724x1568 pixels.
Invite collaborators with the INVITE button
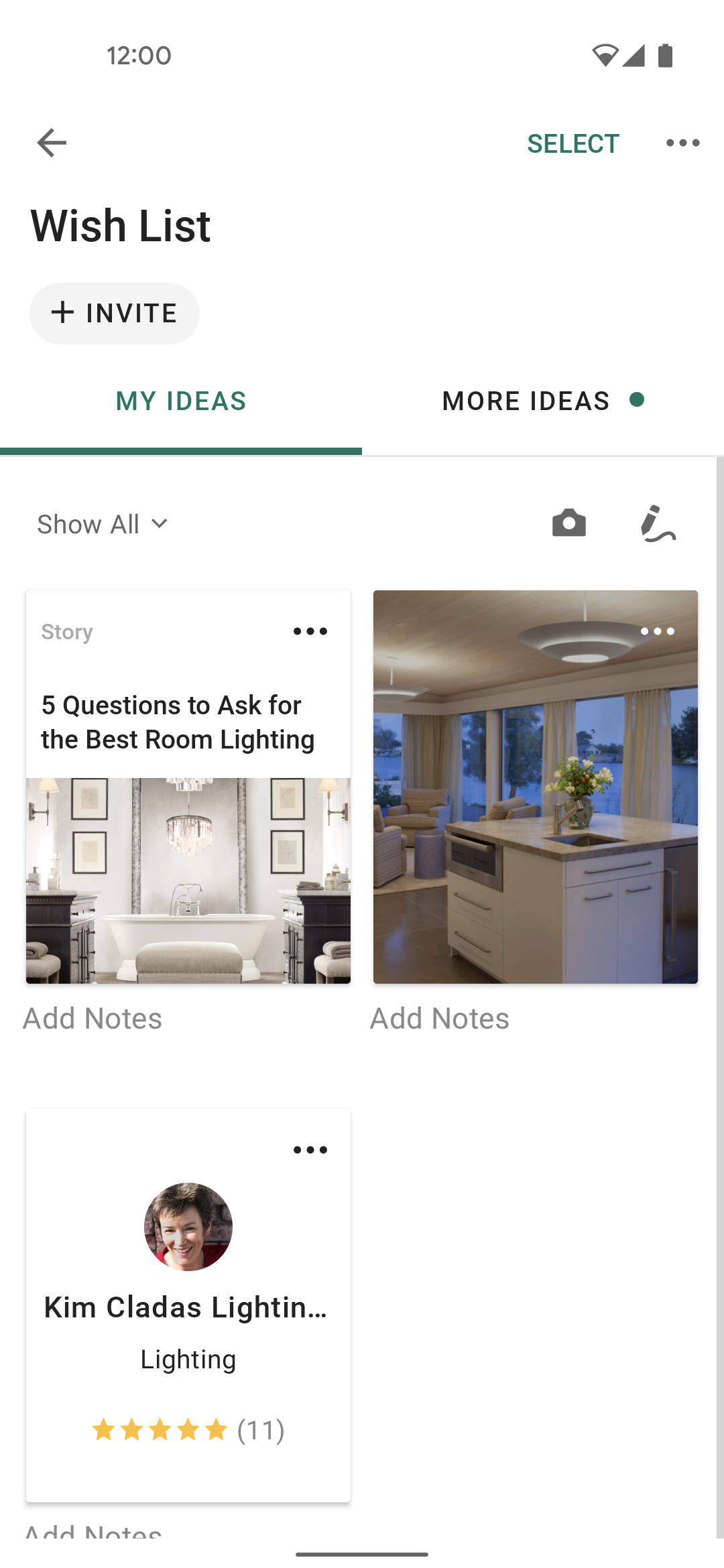coord(115,314)
